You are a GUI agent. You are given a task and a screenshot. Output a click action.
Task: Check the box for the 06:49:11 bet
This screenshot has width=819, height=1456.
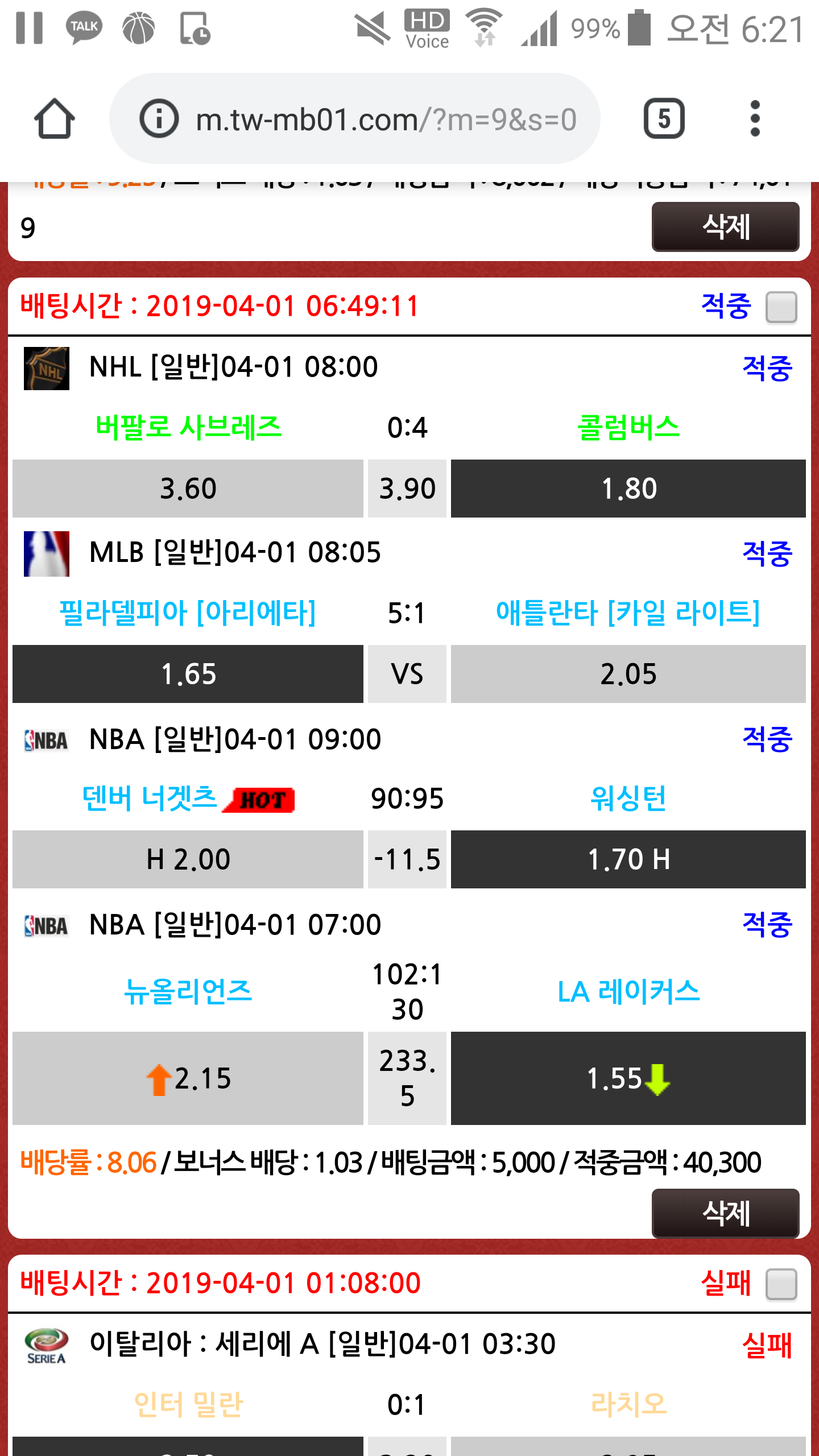pos(781,307)
